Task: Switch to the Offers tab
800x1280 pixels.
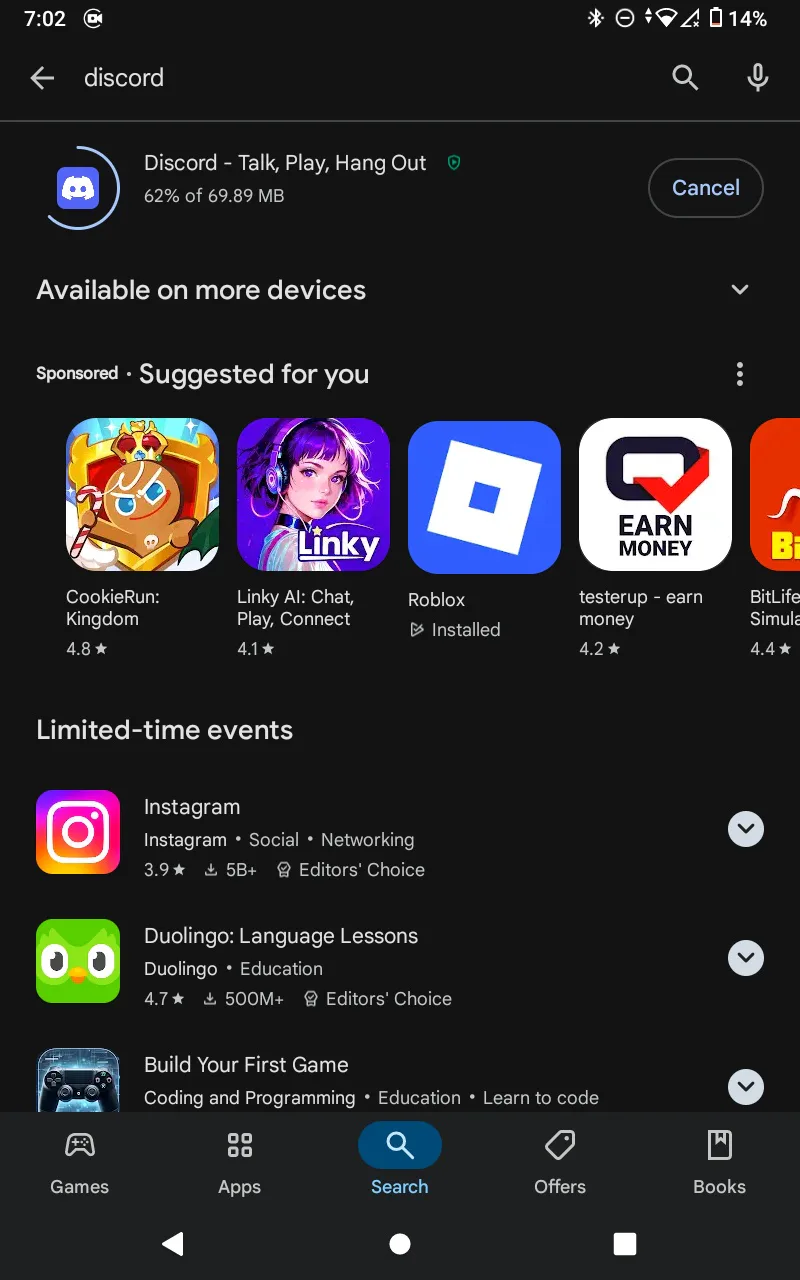Action: click(560, 1162)
